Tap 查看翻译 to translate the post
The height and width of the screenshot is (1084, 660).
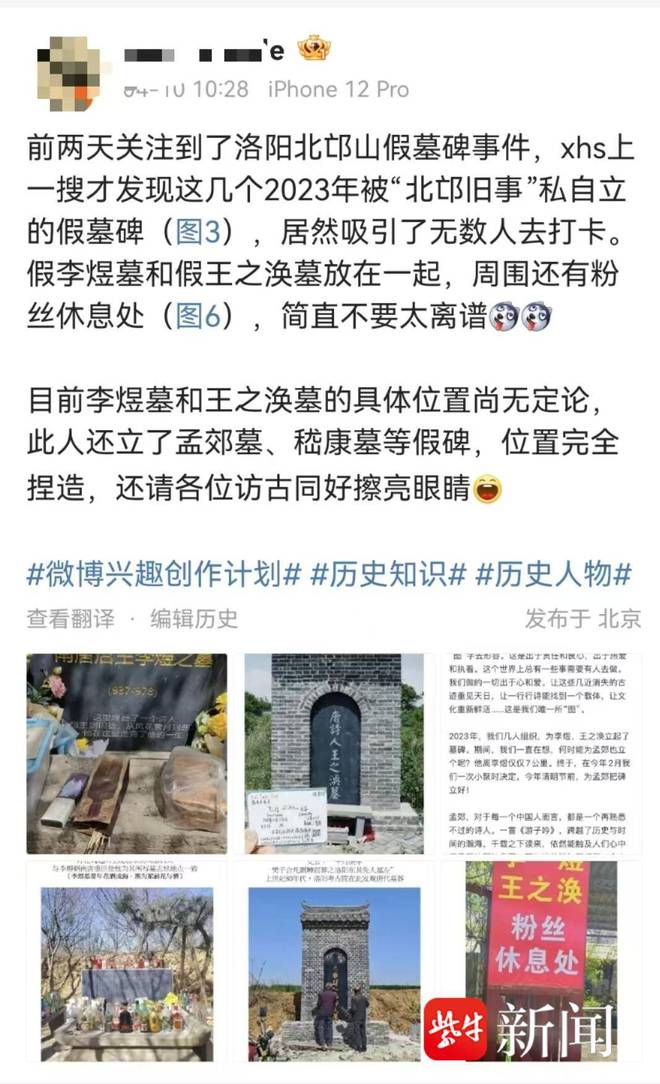click(x=70, y=618)
